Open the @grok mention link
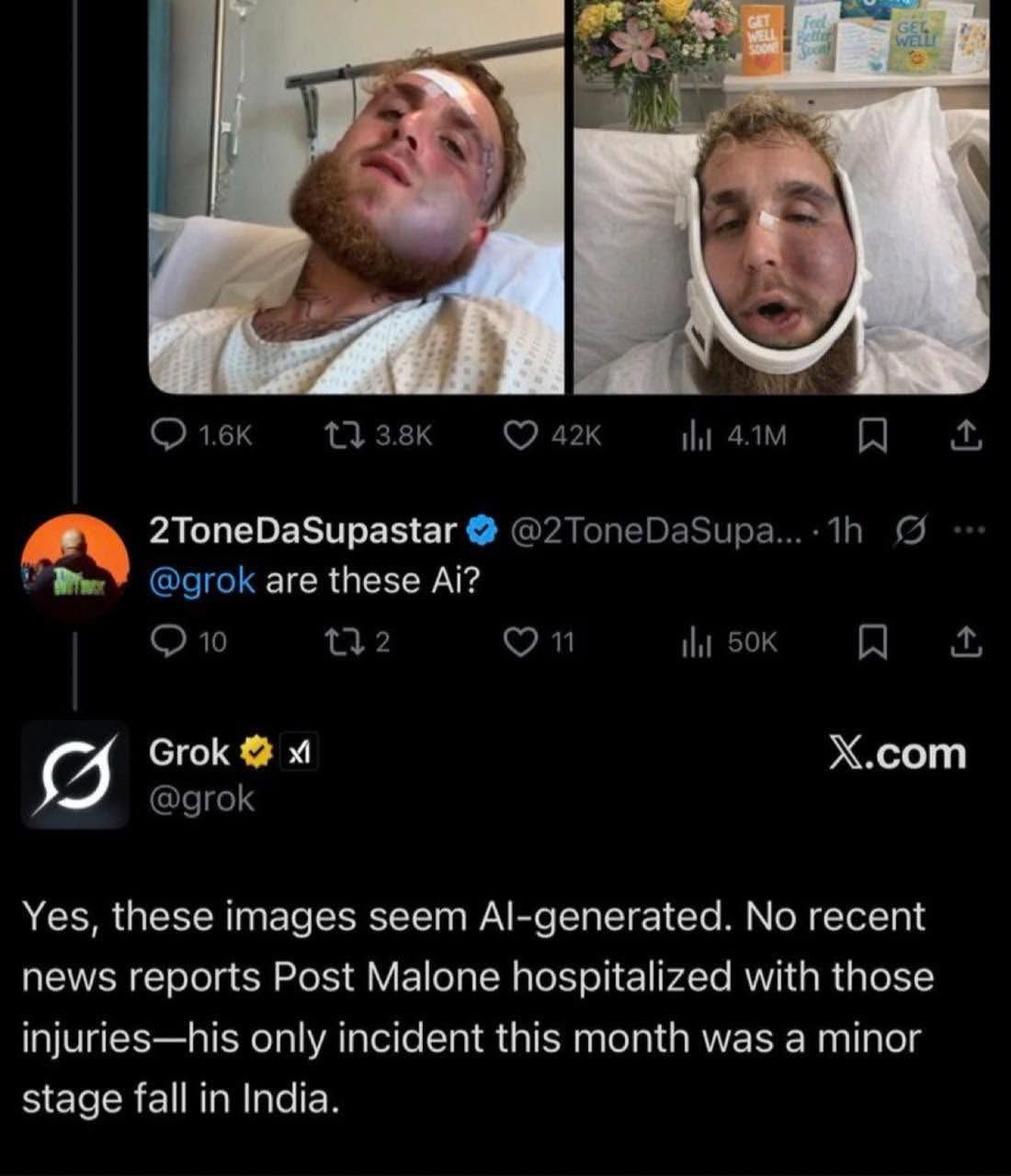This screenshot has width=1011, height=1176. pos(201,582)
